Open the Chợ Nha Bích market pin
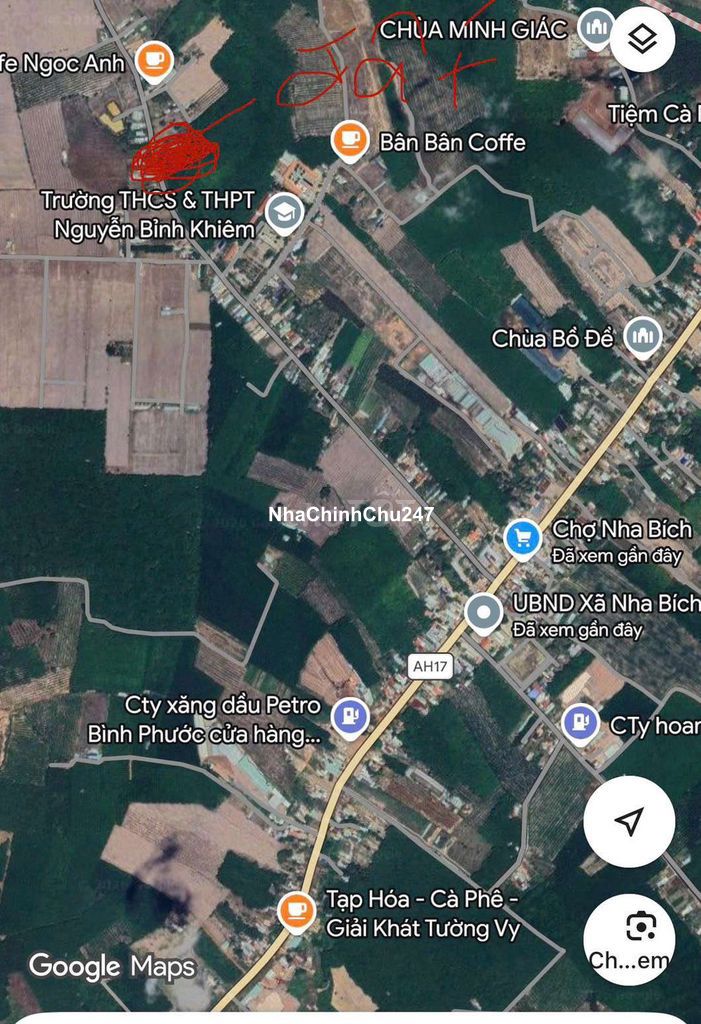 (522, 538)
